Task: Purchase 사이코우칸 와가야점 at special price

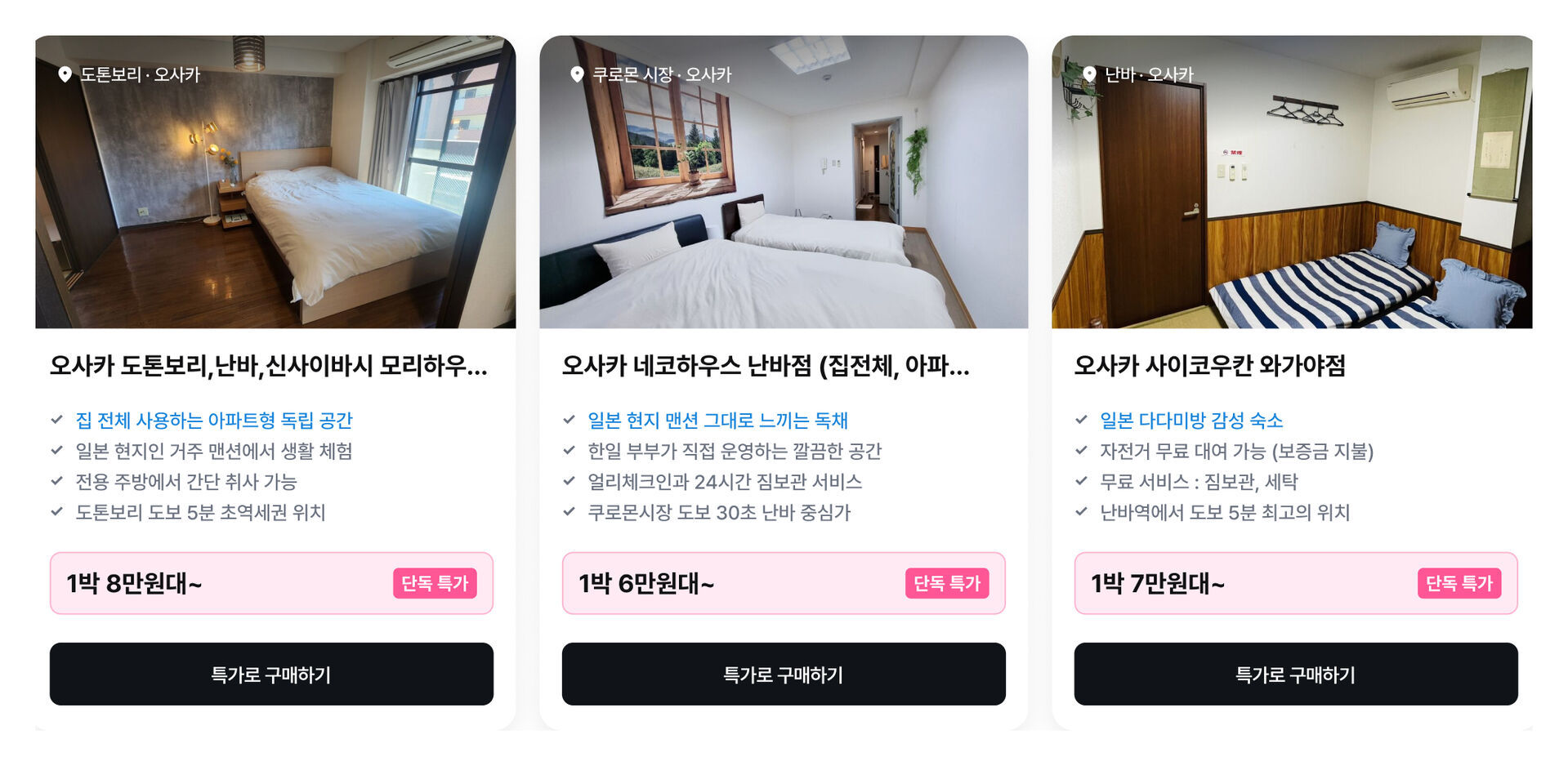Action: click(x=1295, y=675)
